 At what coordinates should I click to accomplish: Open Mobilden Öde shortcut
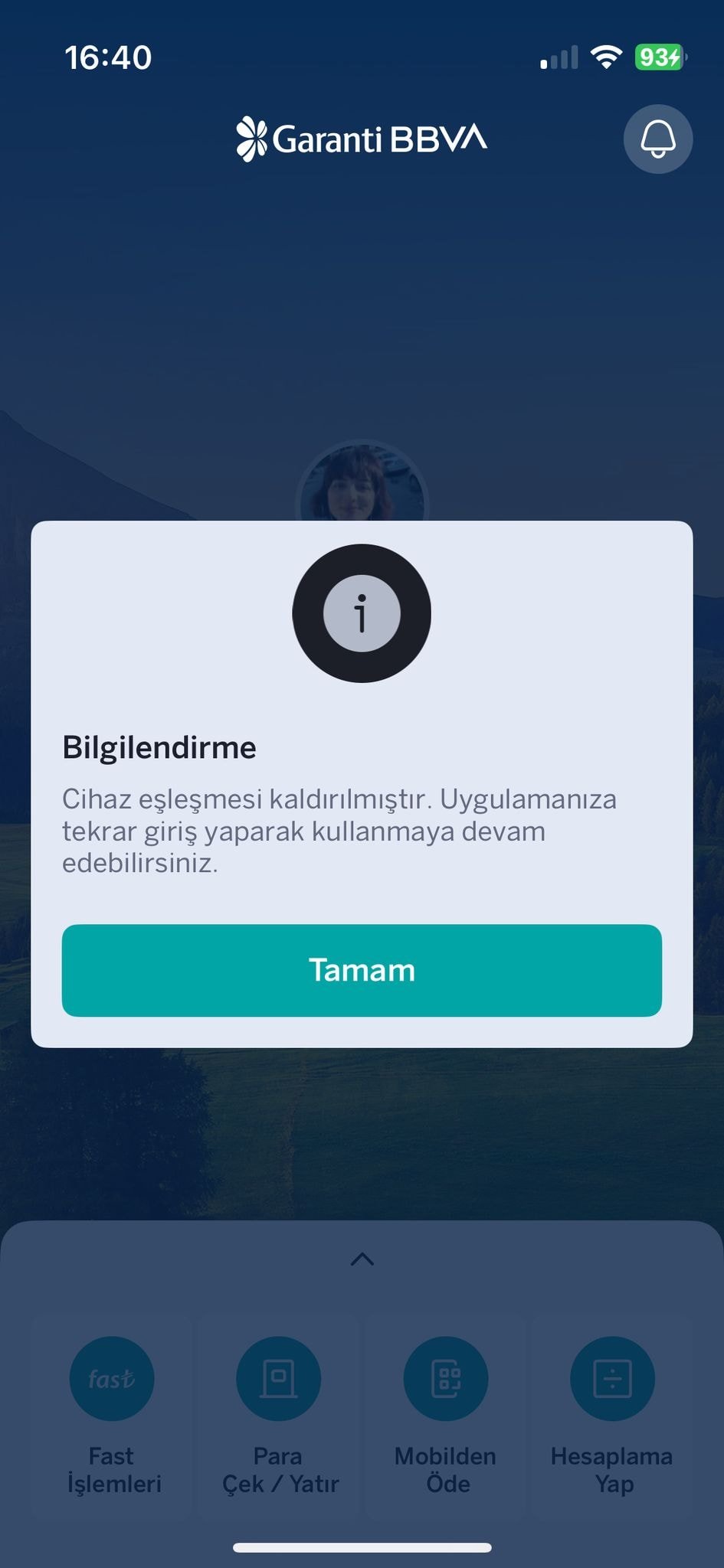(x=446, y=1380)
